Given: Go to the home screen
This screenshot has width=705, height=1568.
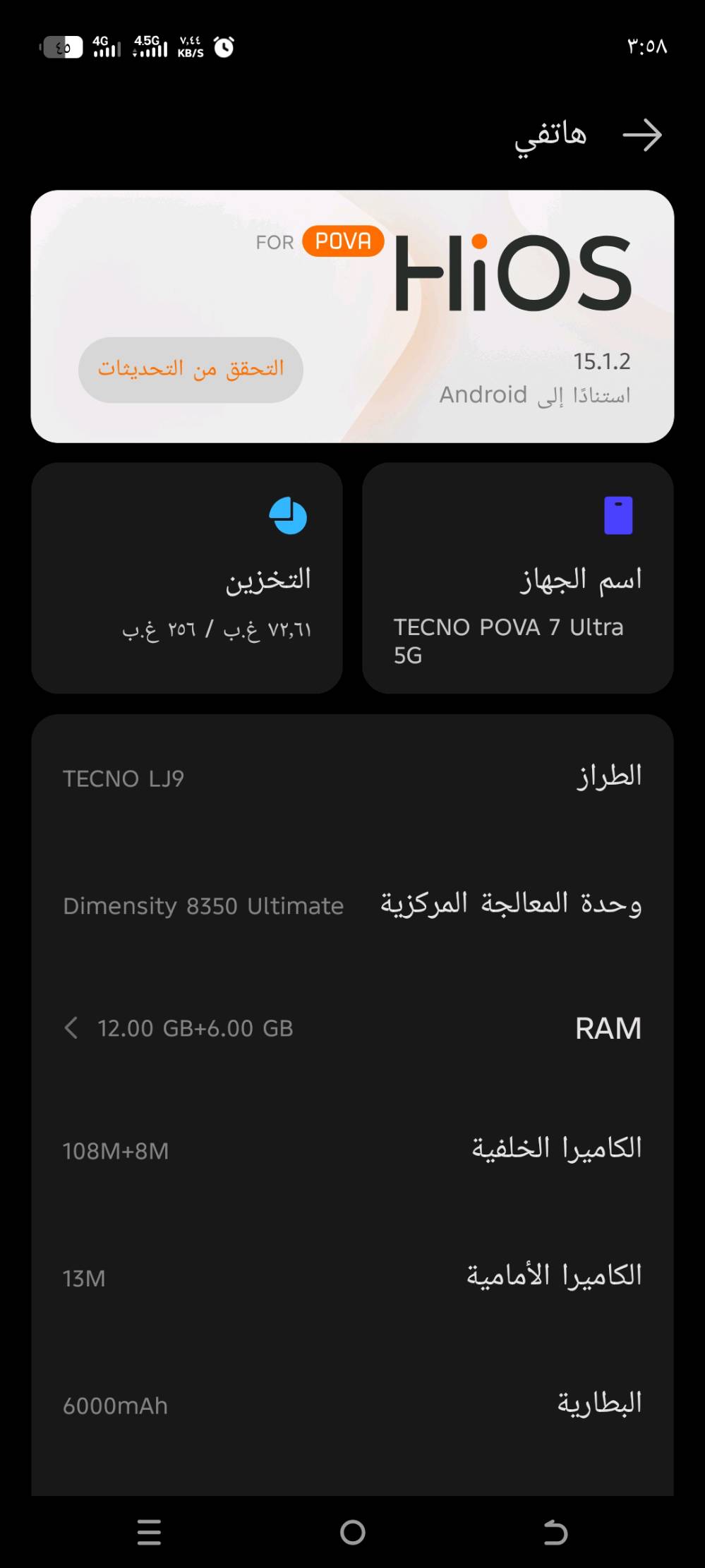Looking at the screenshot, I should (x=352, y=1532).
